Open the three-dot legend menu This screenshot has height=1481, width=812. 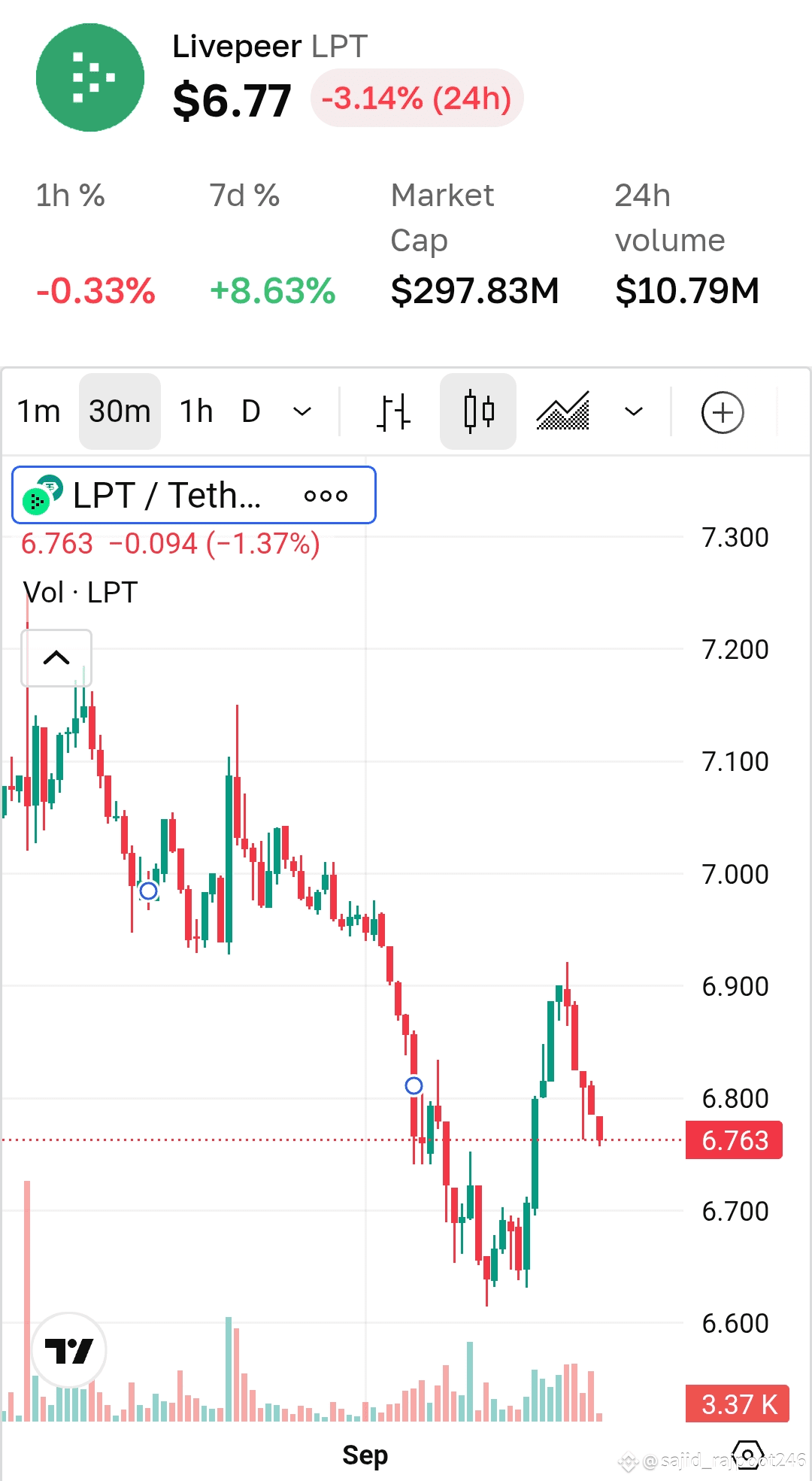[326, 496]
